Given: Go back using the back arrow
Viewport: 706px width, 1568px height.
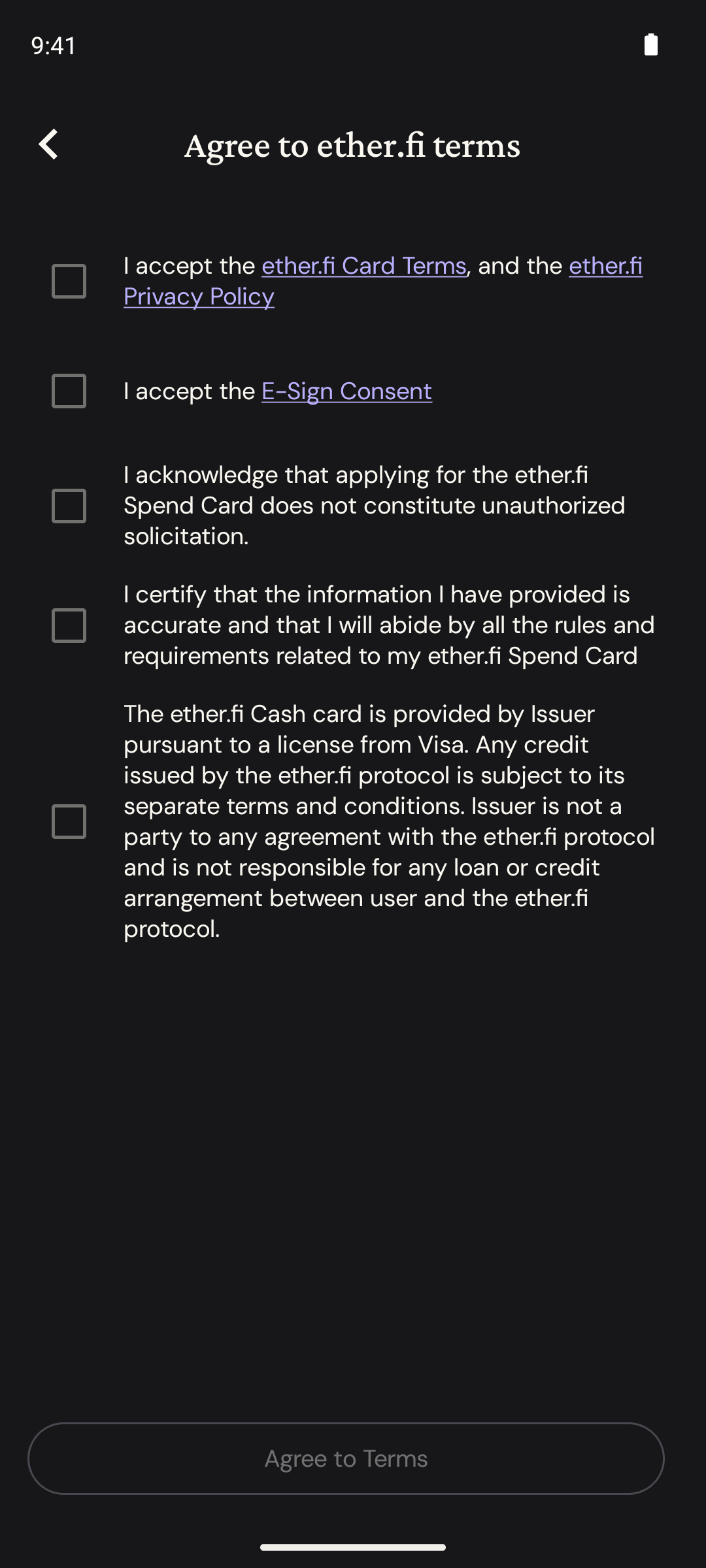Looking at the screenshot, I should pos(49,144).
